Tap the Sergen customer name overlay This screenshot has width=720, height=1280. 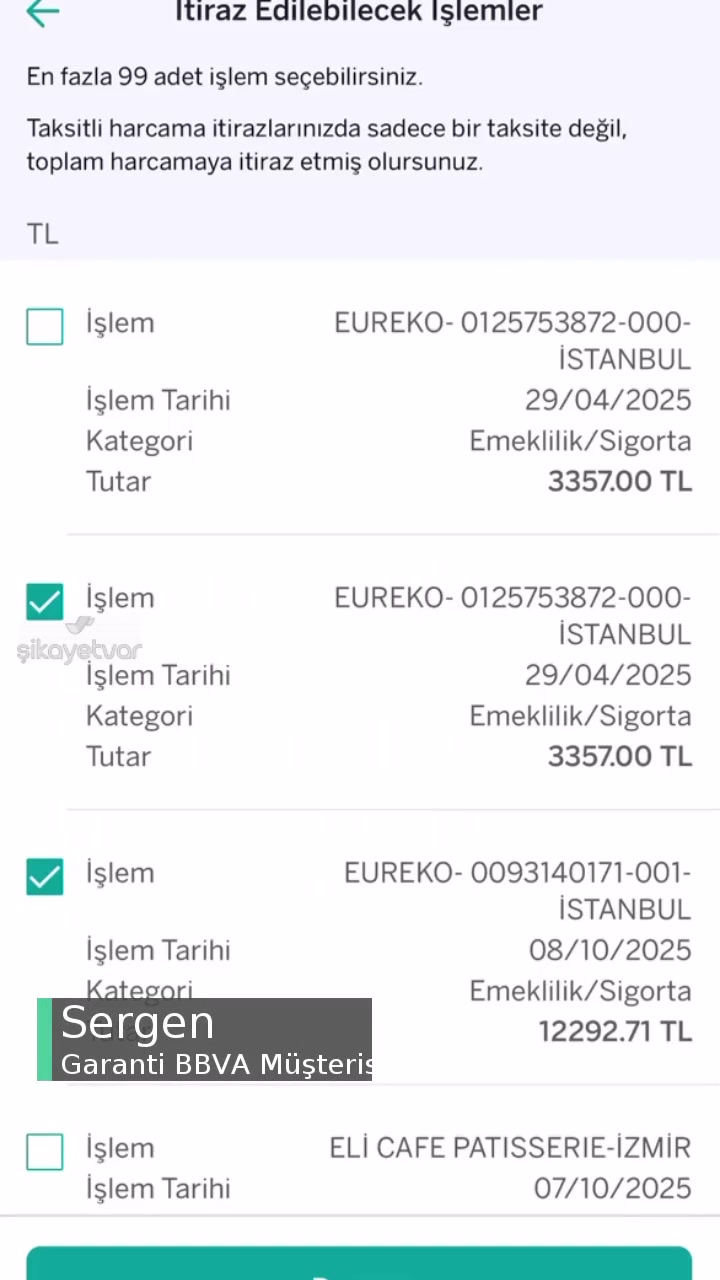click(137, 1022)
